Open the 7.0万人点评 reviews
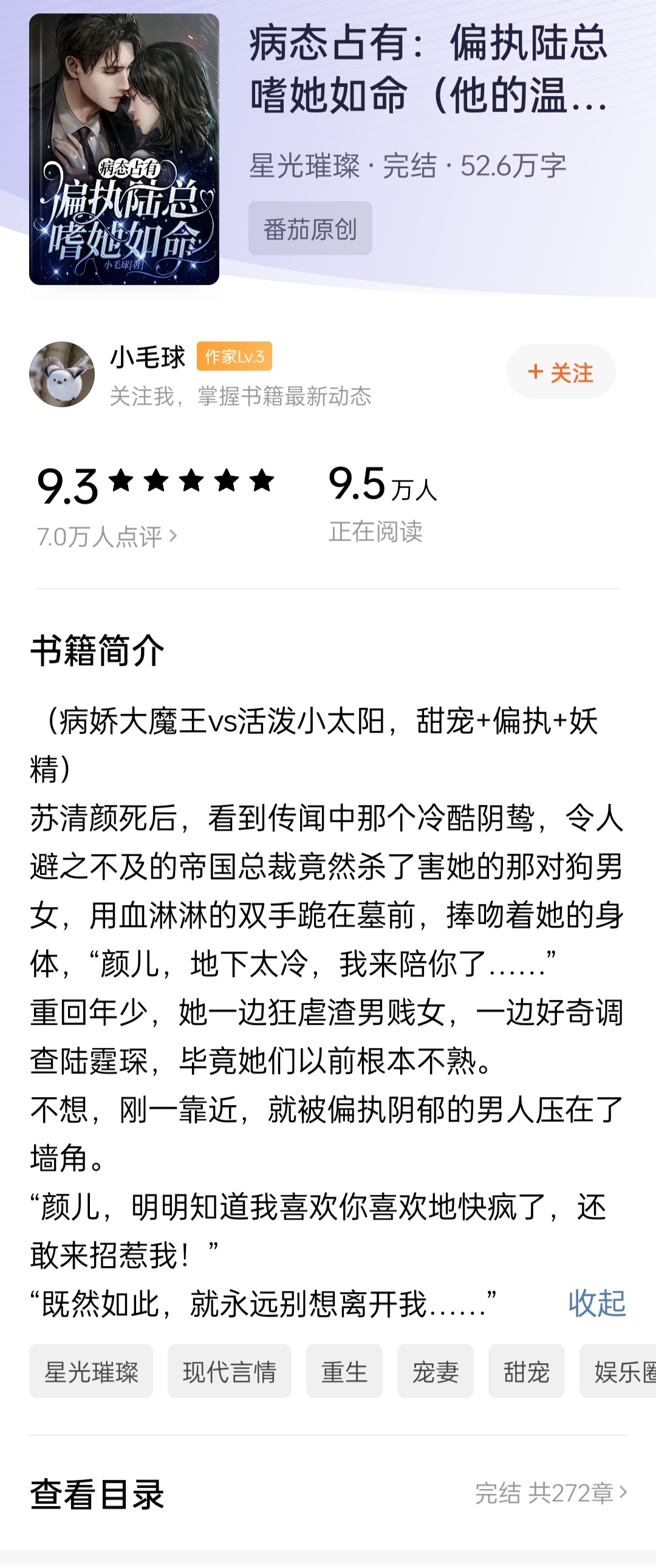 click(x=107, y=536)
